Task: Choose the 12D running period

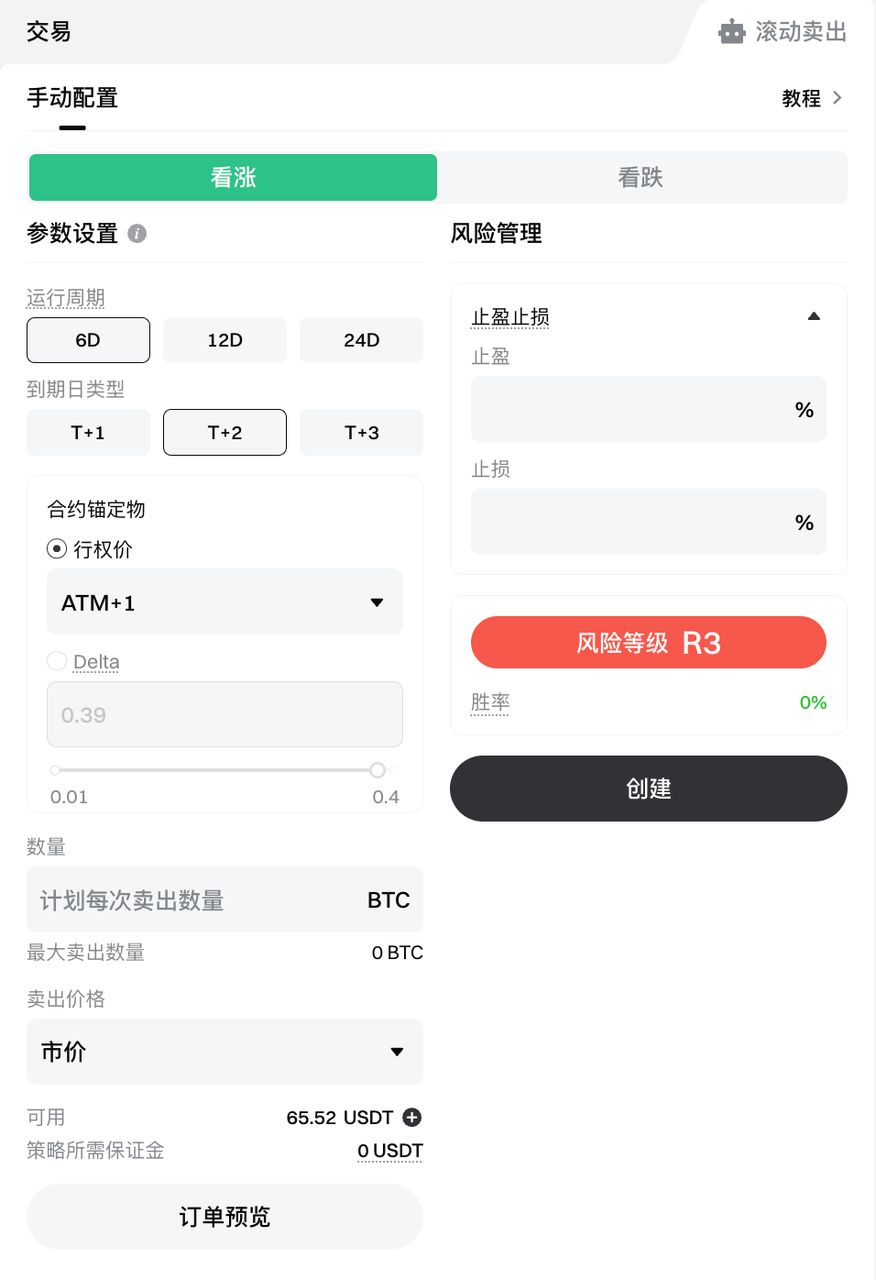Action: pyautogui.click(x=225, y=340)
